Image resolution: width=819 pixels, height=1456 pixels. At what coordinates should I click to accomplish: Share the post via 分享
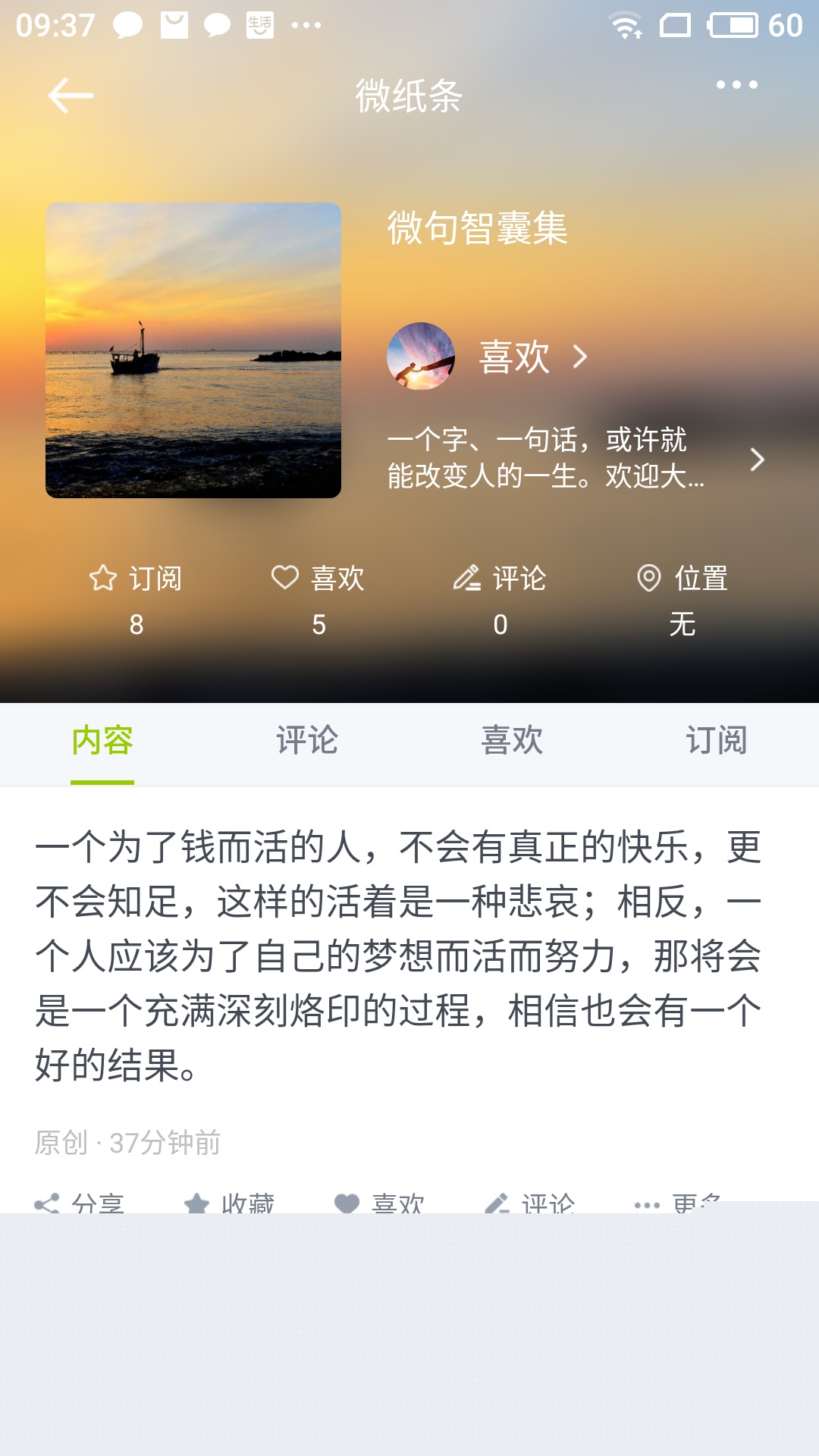click(80, 1203)
